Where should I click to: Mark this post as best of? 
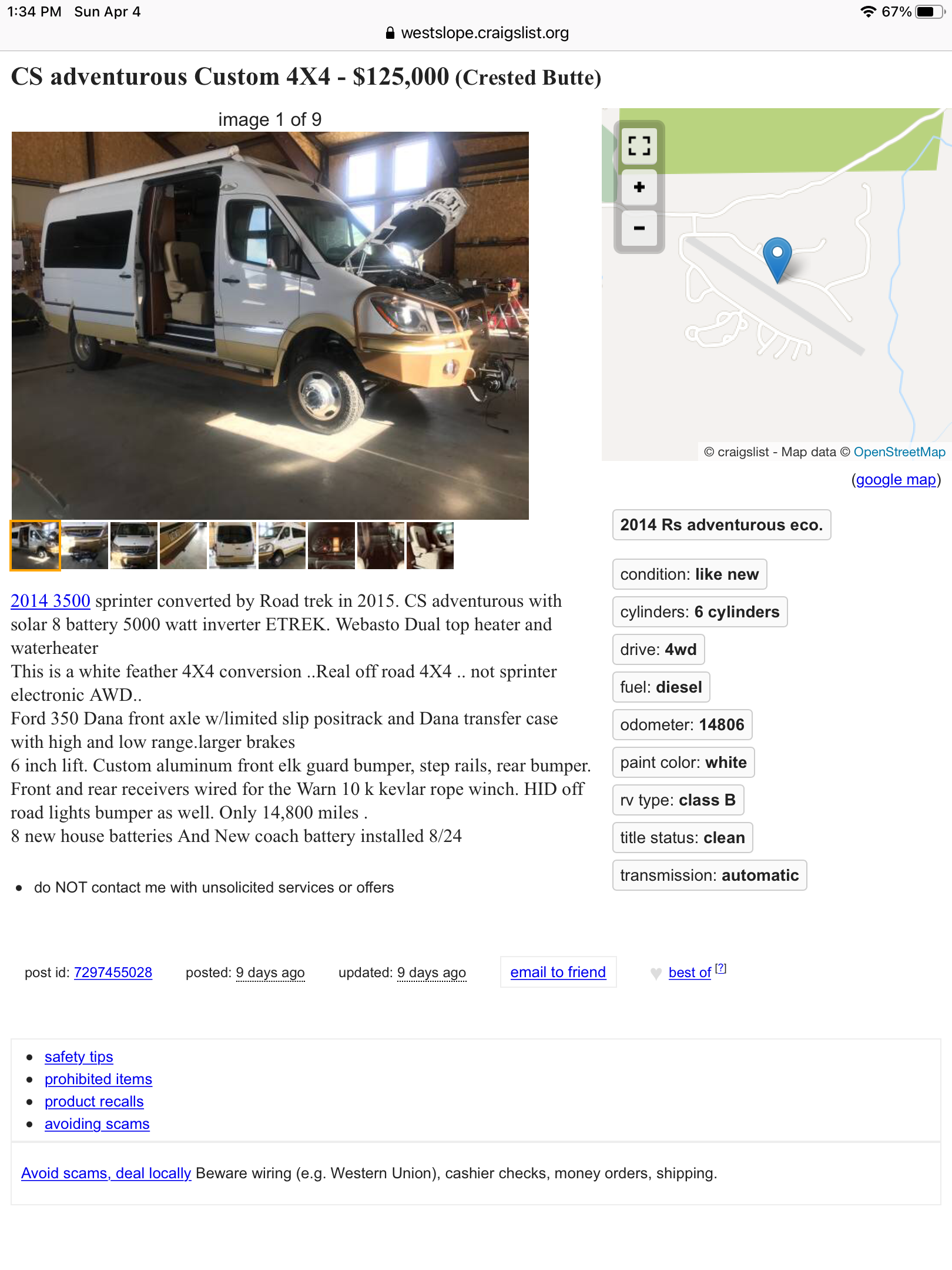click(689, 973)
